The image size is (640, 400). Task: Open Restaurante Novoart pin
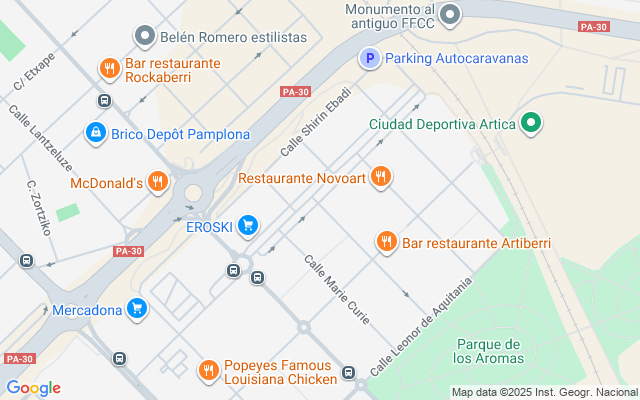[x=379, y=178]
